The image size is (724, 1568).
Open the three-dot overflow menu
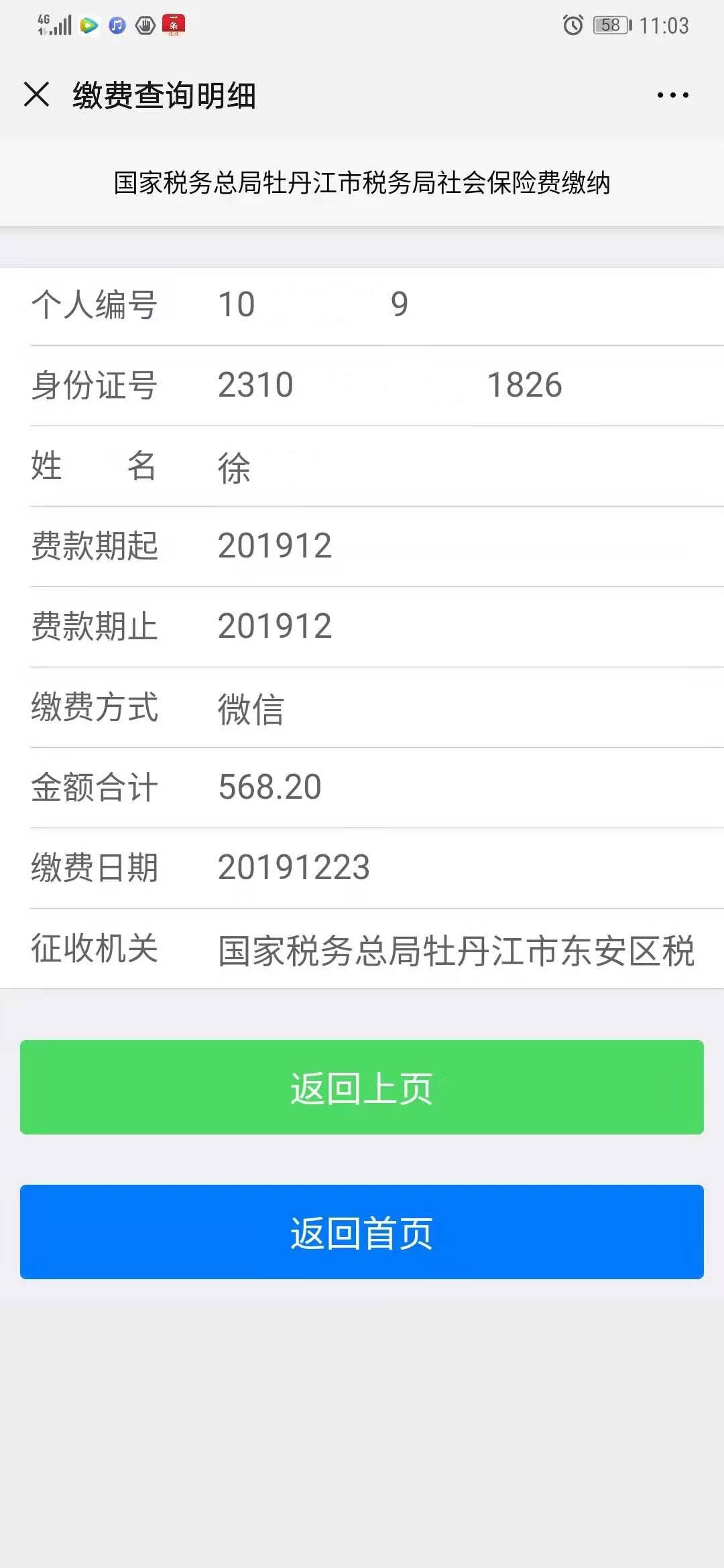pos(672,95)
